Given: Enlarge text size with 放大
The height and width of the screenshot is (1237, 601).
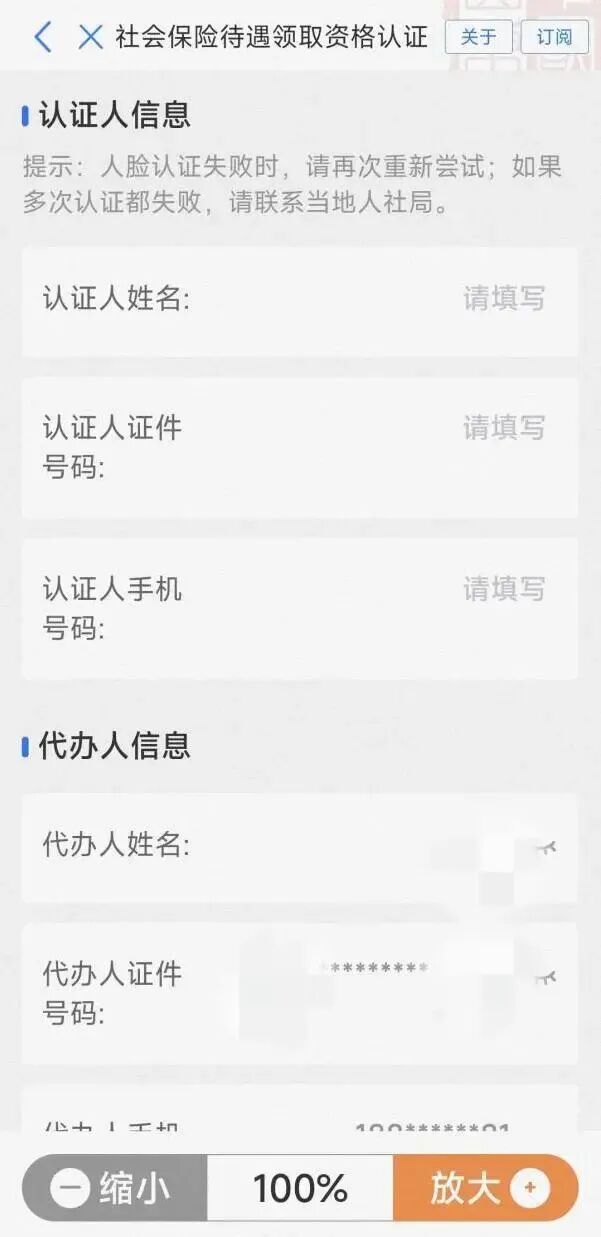Looking at the screenshot, I should click(486, 1188).
